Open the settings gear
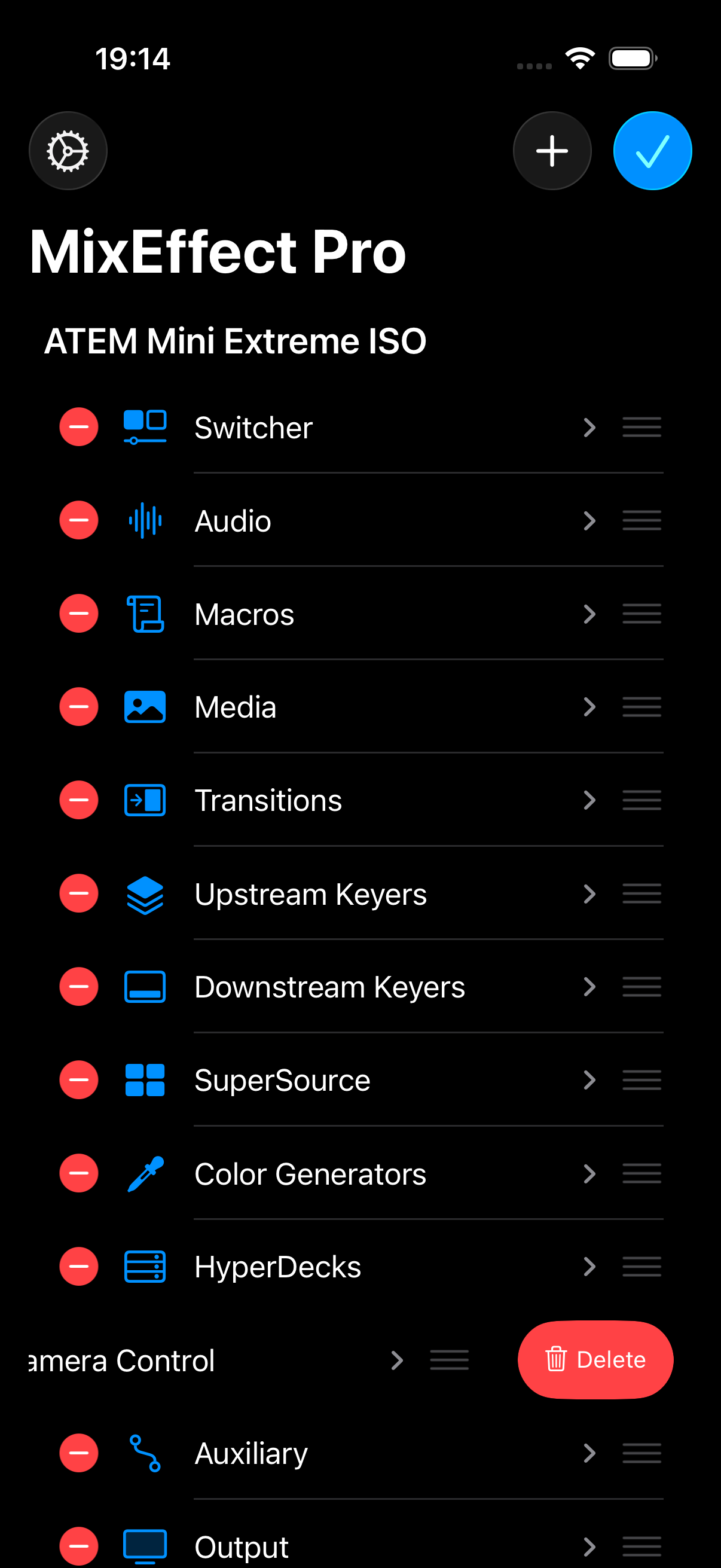This screenshot has height=1568, width=721. 68,151
